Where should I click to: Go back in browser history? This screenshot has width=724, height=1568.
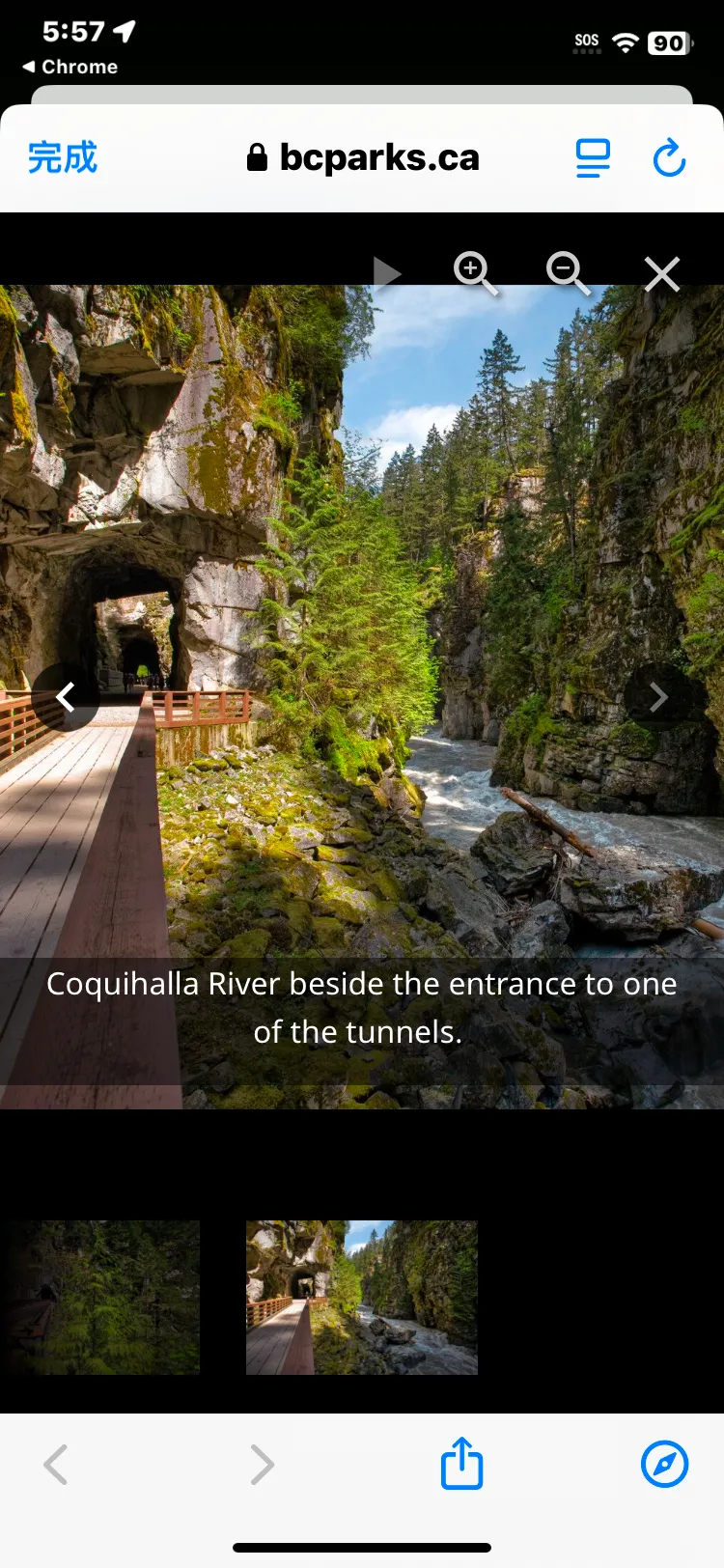coord(56,1465)
